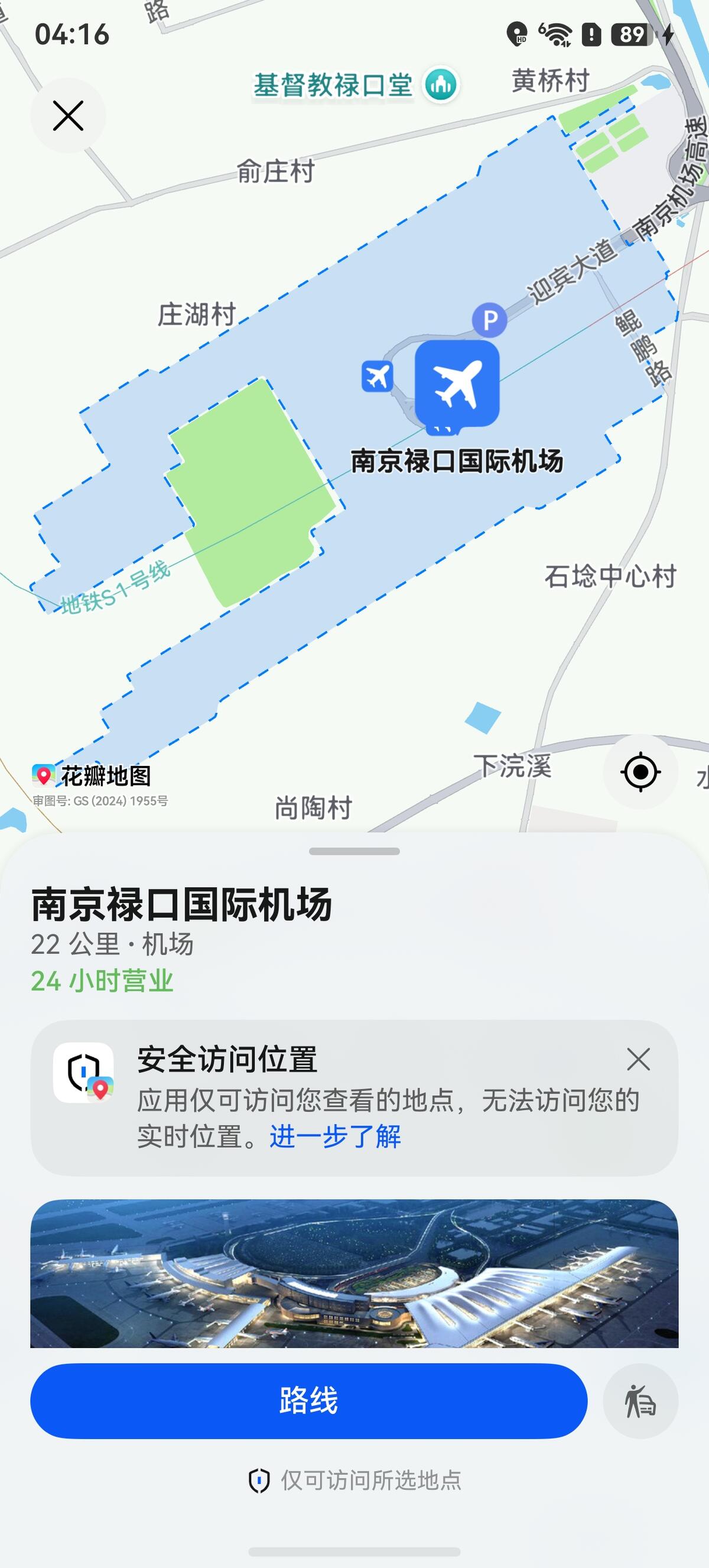Select the 南京禄口国际机场 airplane marker
This screenshot has height=1568, width=709.
457,384
